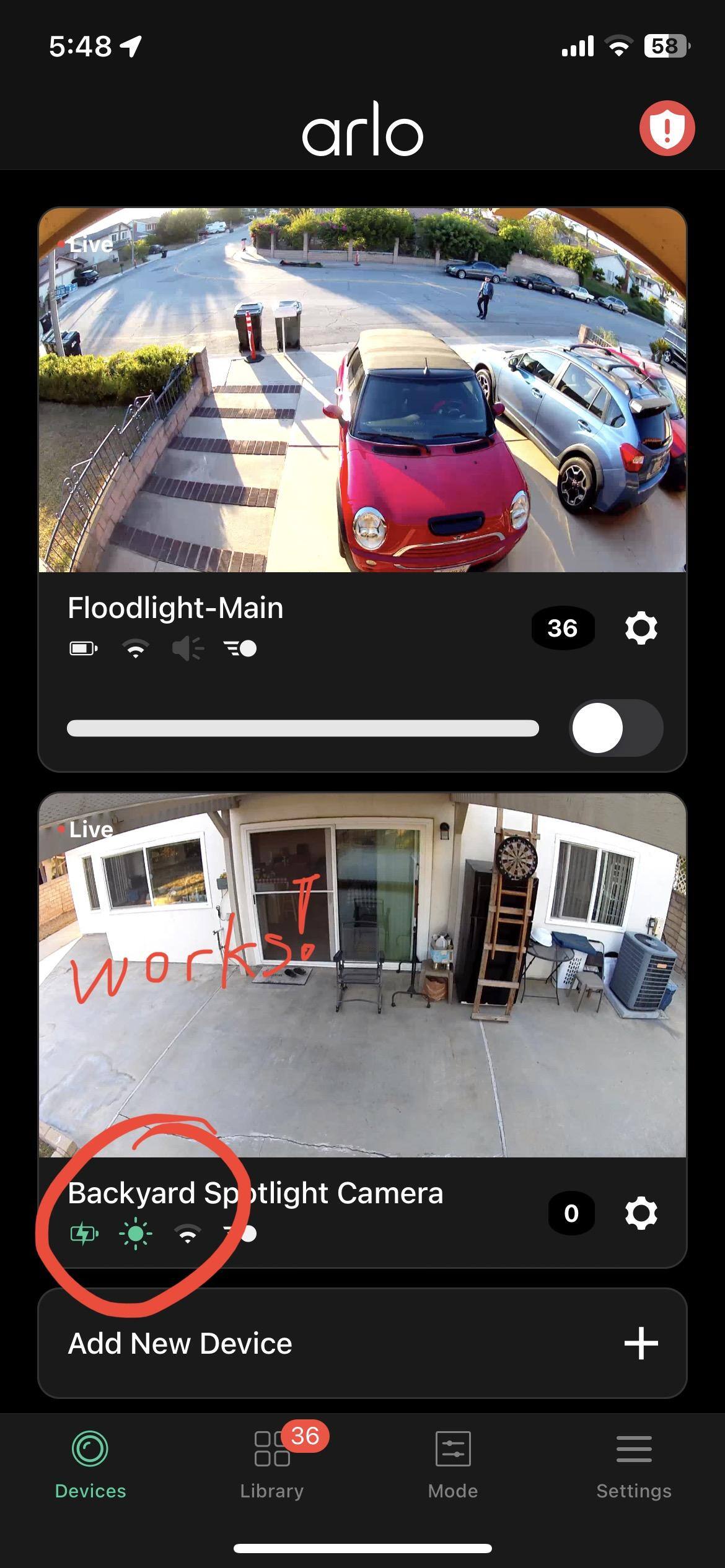Tap Add New Device
This screenshot has height=1568, width=725.
[362, 1343]
